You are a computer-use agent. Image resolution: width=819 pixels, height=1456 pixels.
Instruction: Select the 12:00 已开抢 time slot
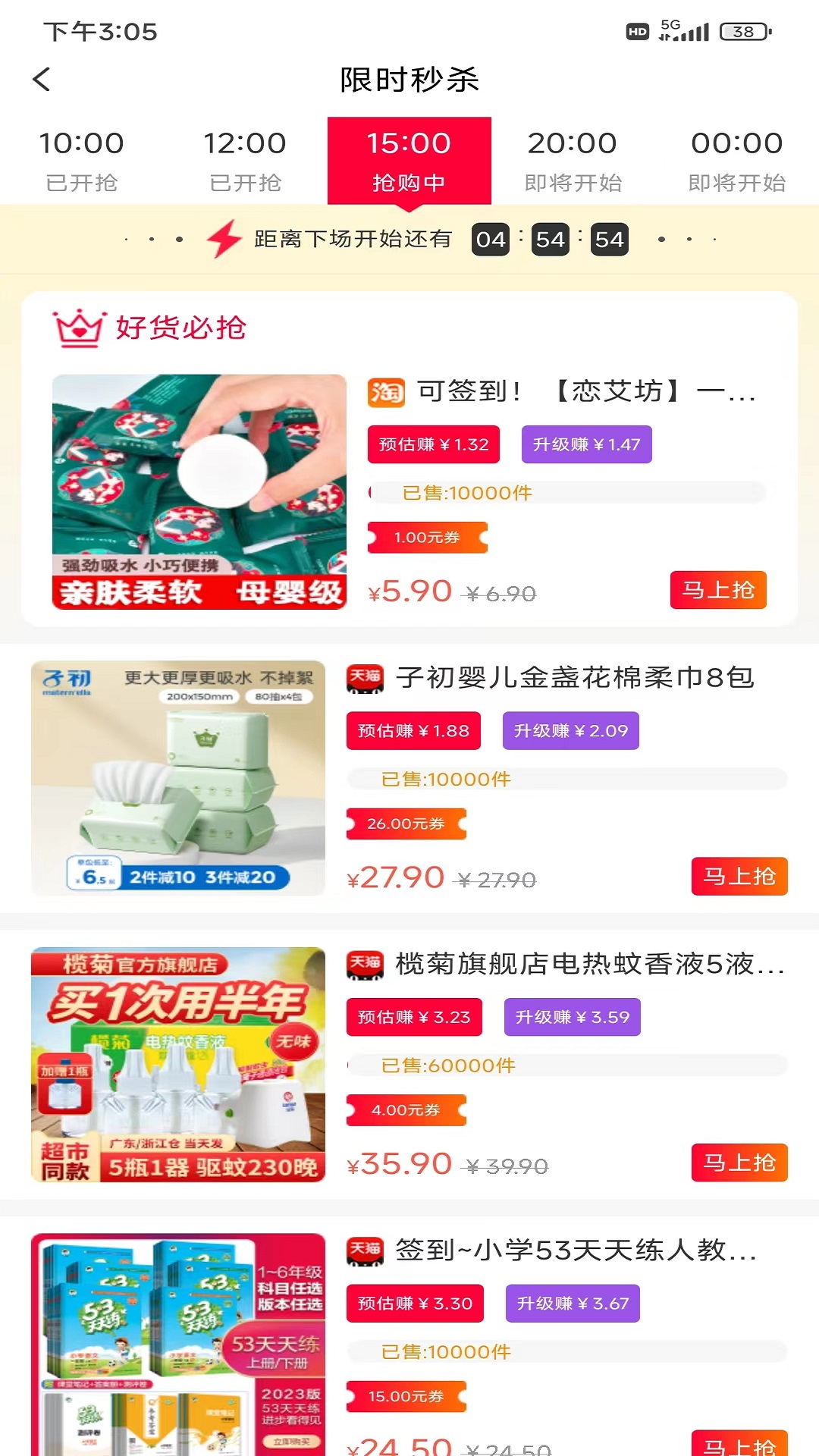coord(245,160)
